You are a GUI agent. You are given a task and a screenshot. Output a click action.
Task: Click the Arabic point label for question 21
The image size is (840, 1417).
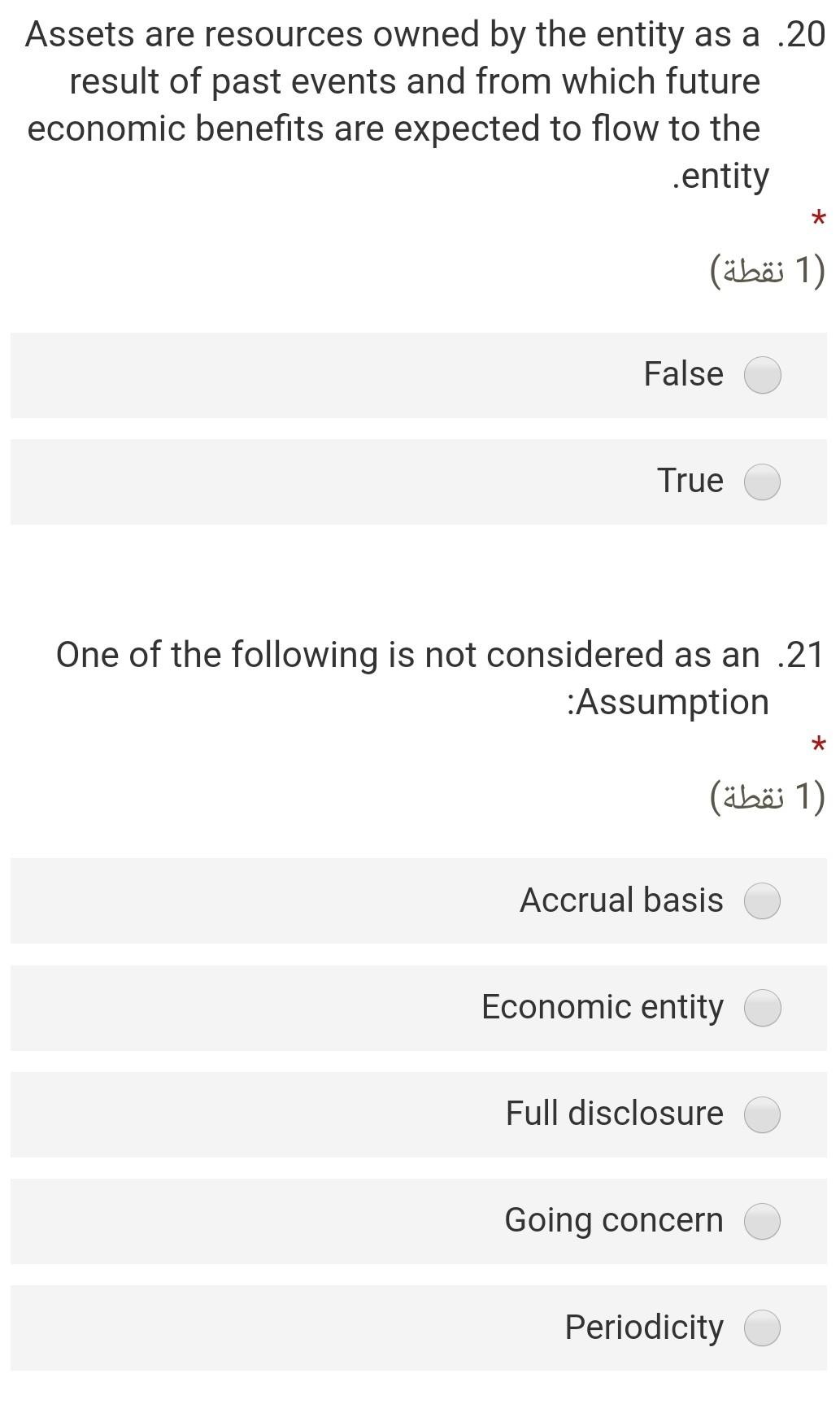coord(764,793)
